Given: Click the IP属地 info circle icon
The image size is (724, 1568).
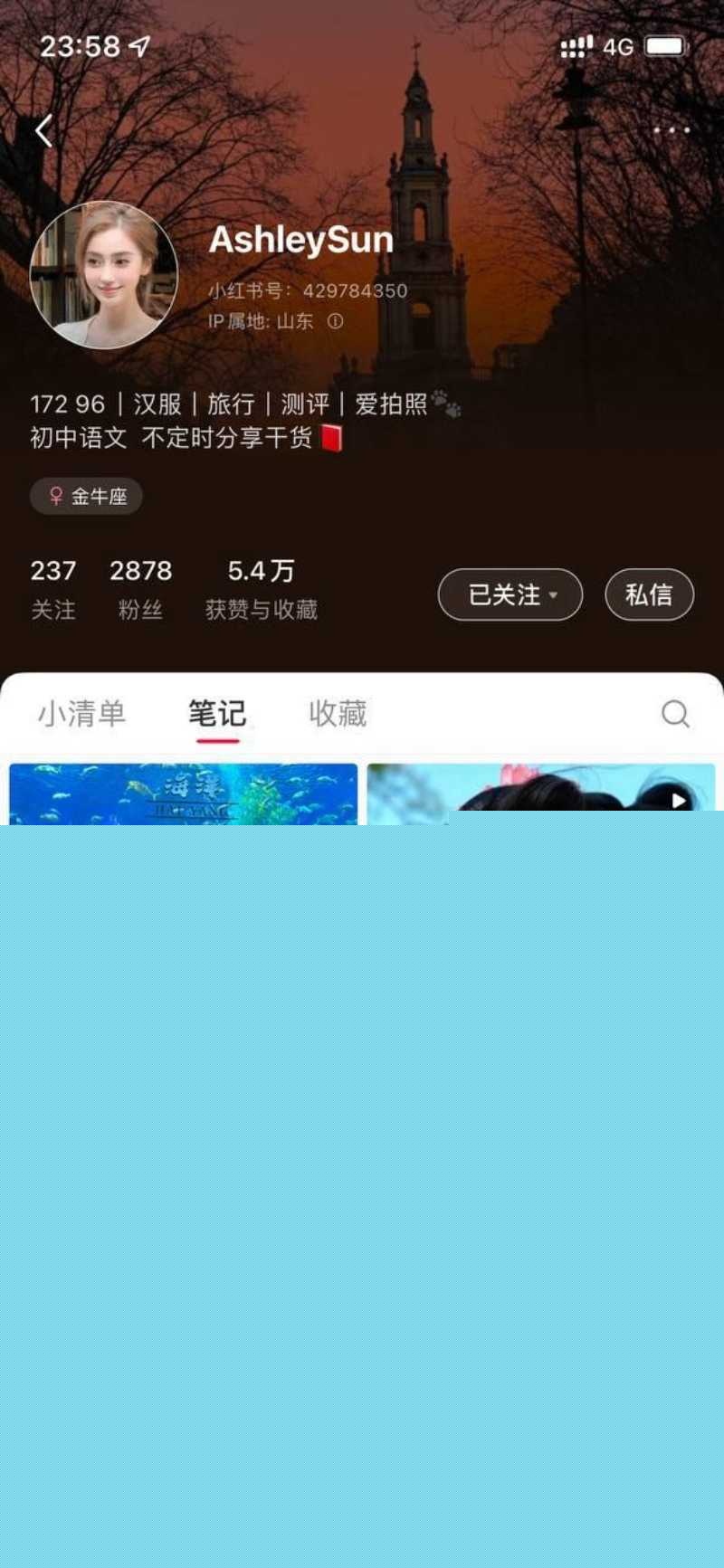Looking at the screenshot, I should coord(334,321).
